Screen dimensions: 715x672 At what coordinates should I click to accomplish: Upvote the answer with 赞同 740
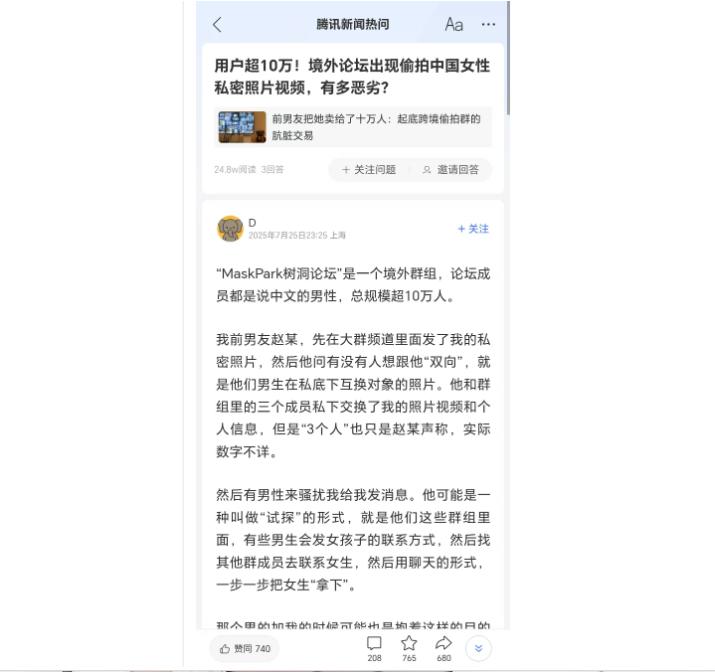tap(245, 648)
